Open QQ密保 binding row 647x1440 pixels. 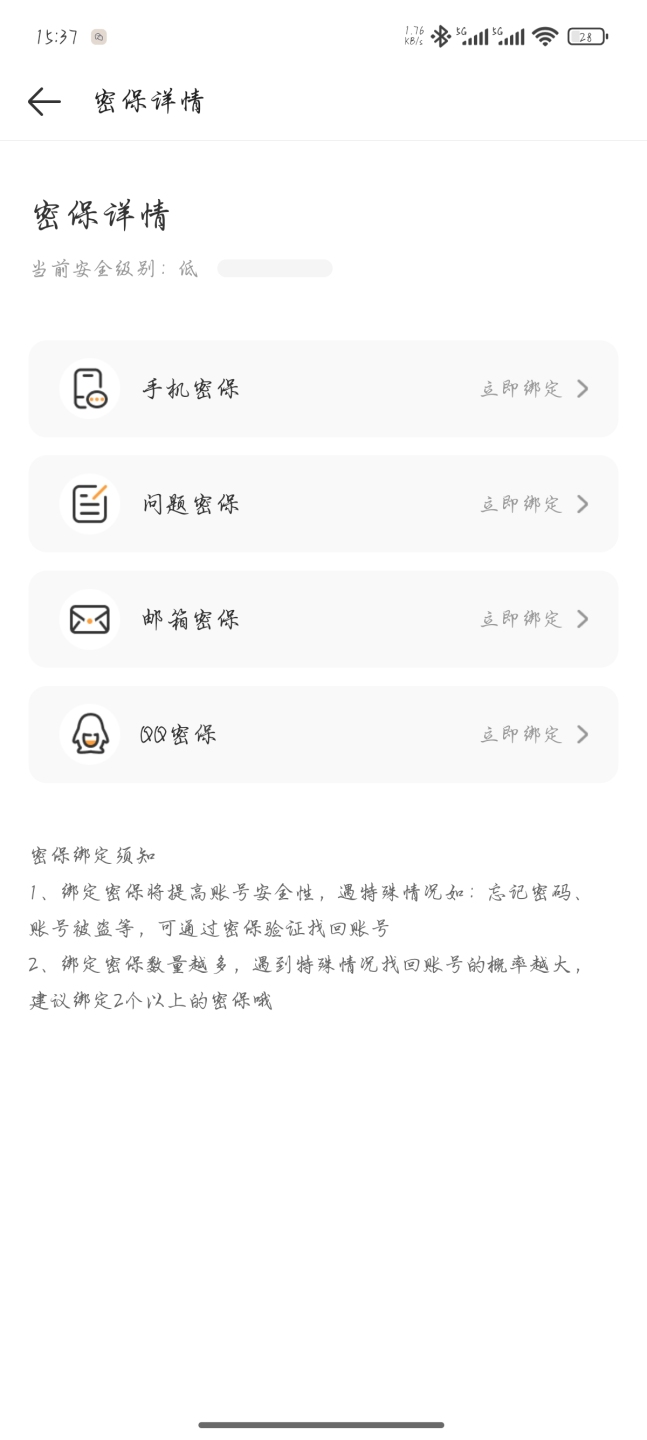pyautogui.click(x=323, y=735)
